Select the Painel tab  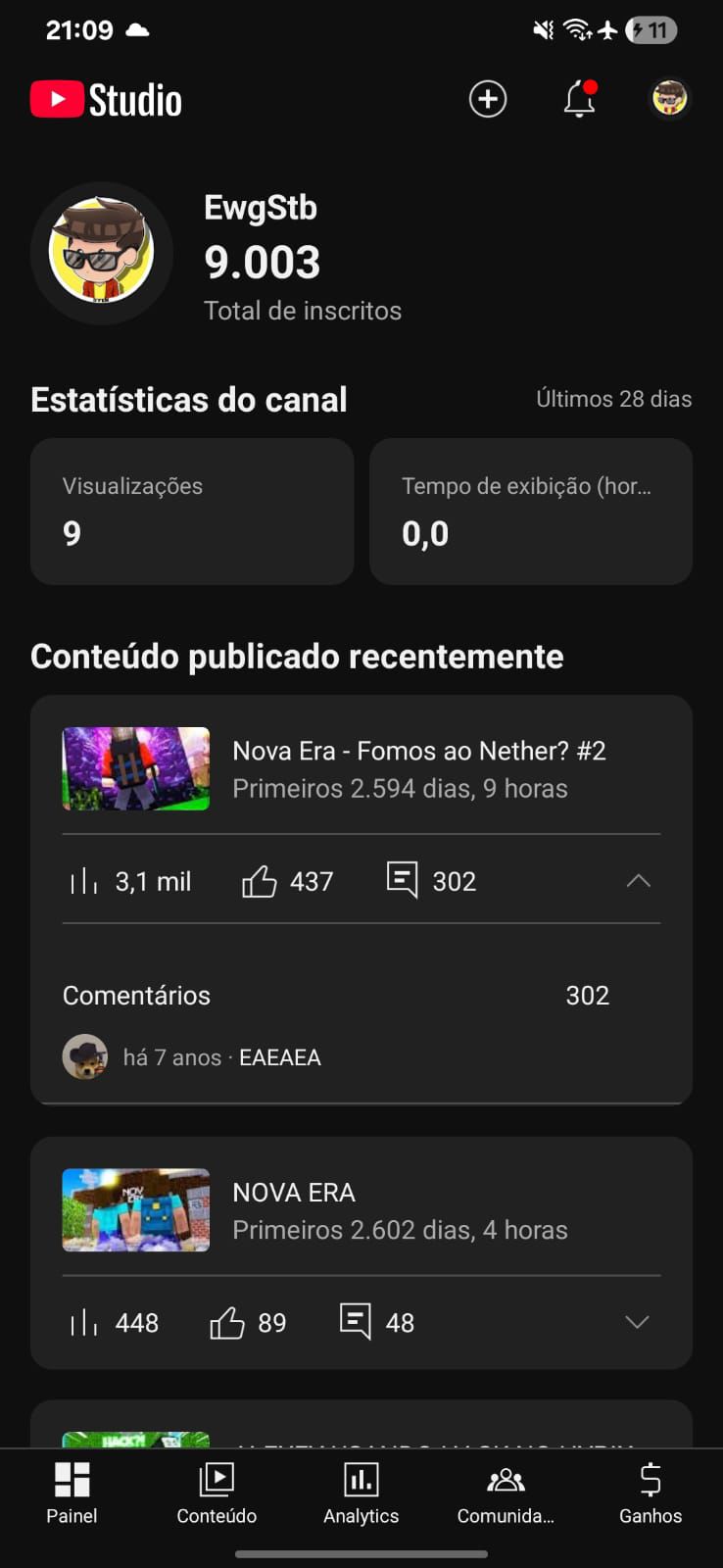point(72,1493)
